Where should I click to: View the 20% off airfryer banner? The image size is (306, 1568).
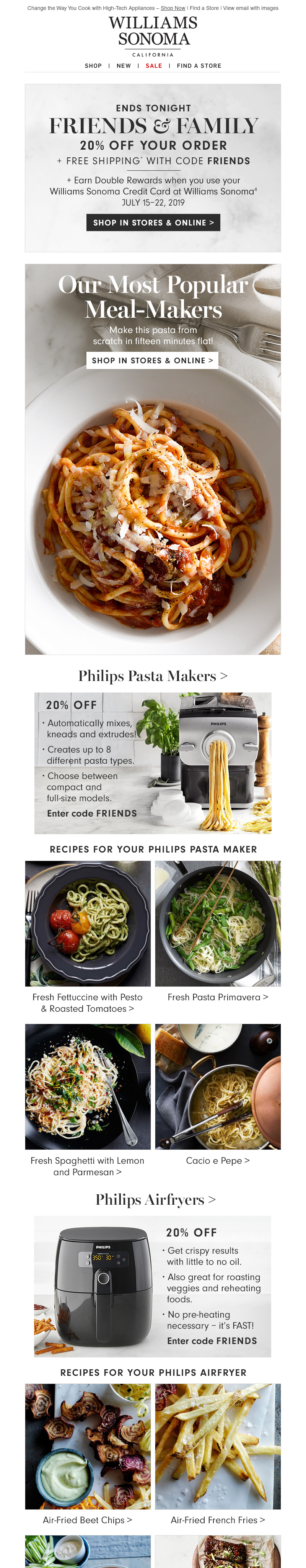coord(153,1286)
